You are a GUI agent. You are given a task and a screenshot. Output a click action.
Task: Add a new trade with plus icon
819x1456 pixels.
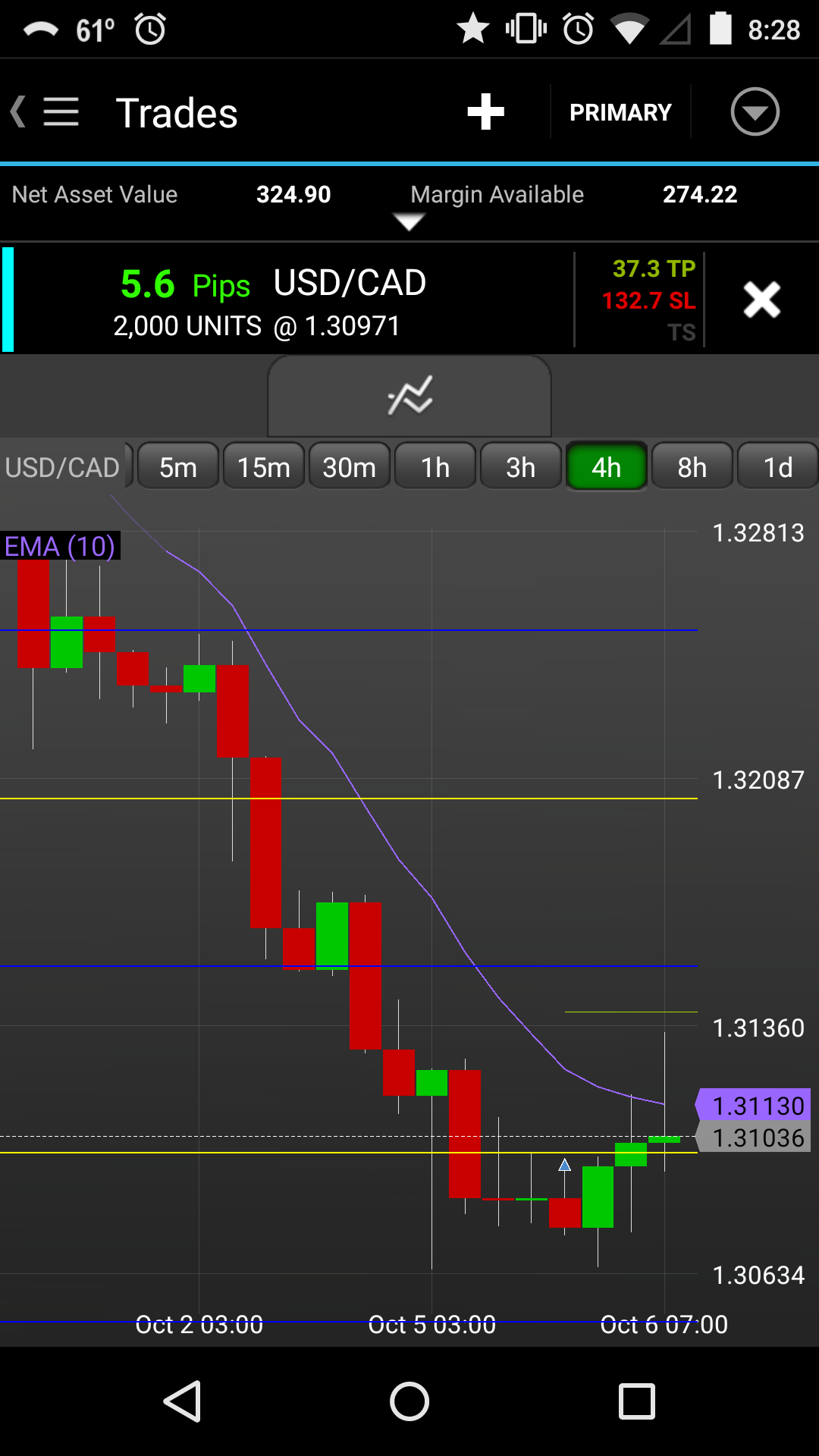coord(485,112)
